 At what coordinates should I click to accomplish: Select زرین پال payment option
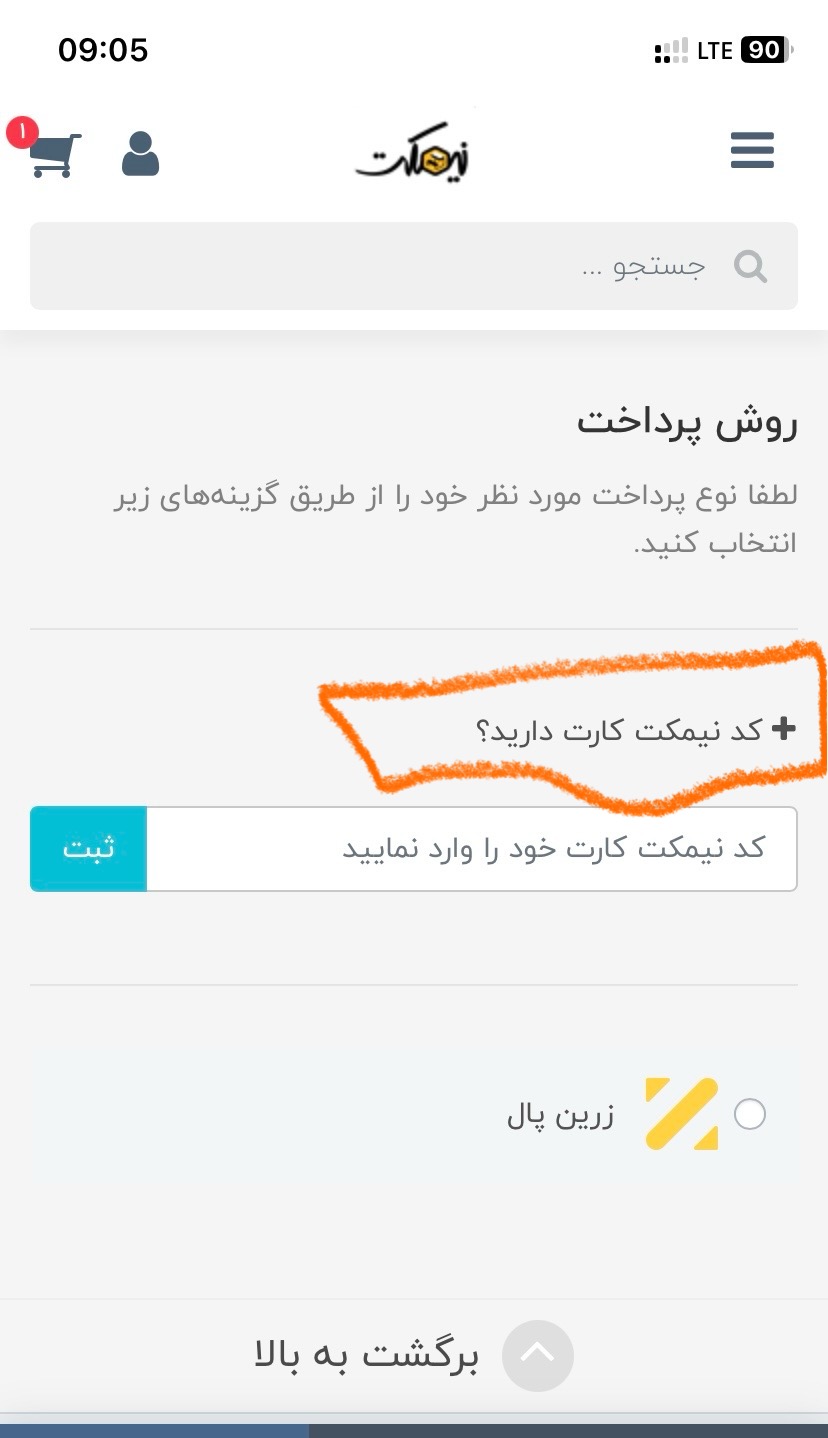click(x=749, y=1114)
